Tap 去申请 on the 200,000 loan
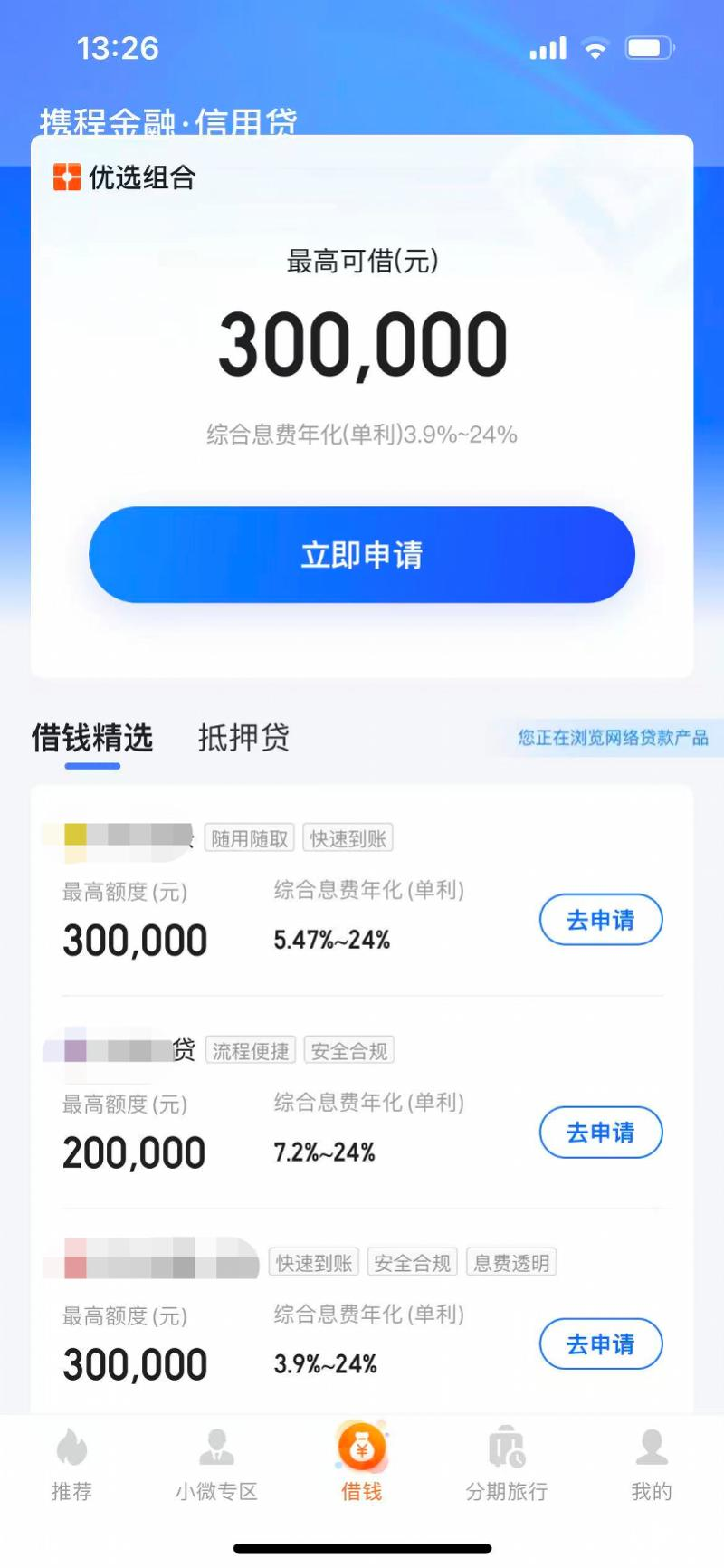 click(601, 1132)
